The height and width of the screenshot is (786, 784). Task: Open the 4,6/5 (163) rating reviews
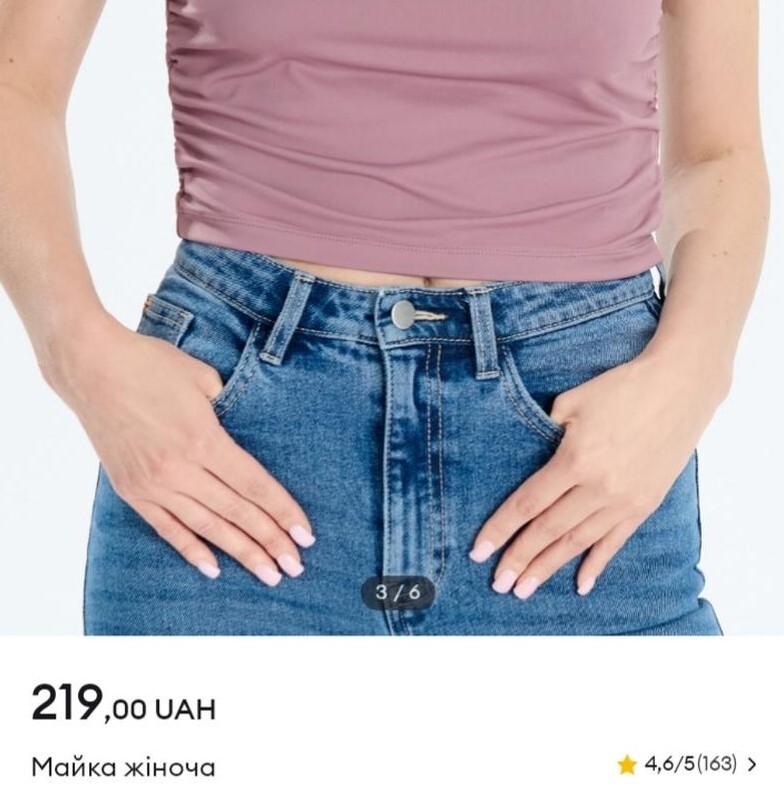click(x=688, y=765)
